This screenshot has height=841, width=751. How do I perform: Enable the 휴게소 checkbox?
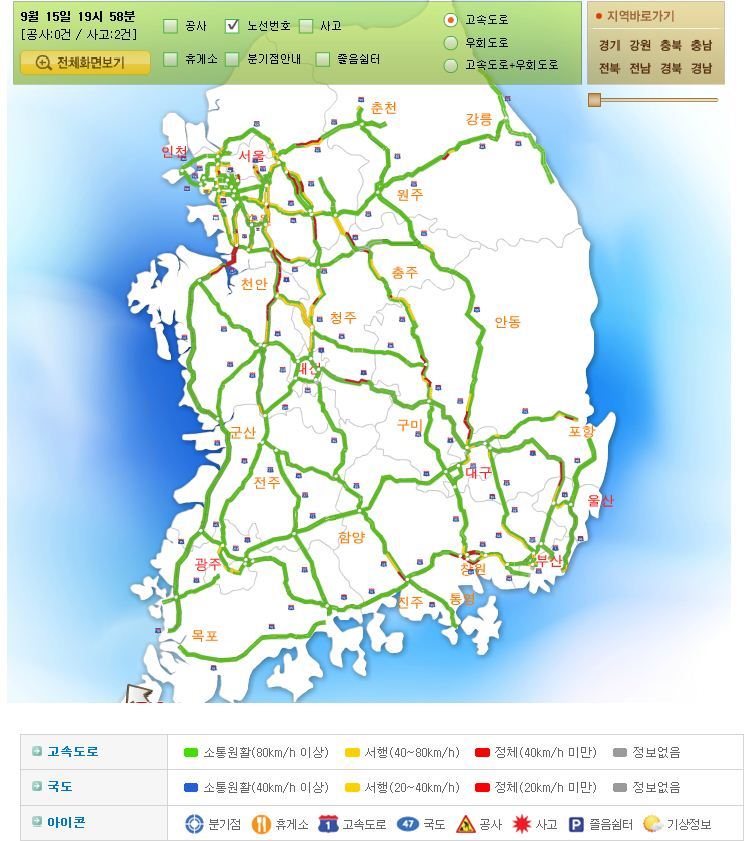(x=171, y=59)
